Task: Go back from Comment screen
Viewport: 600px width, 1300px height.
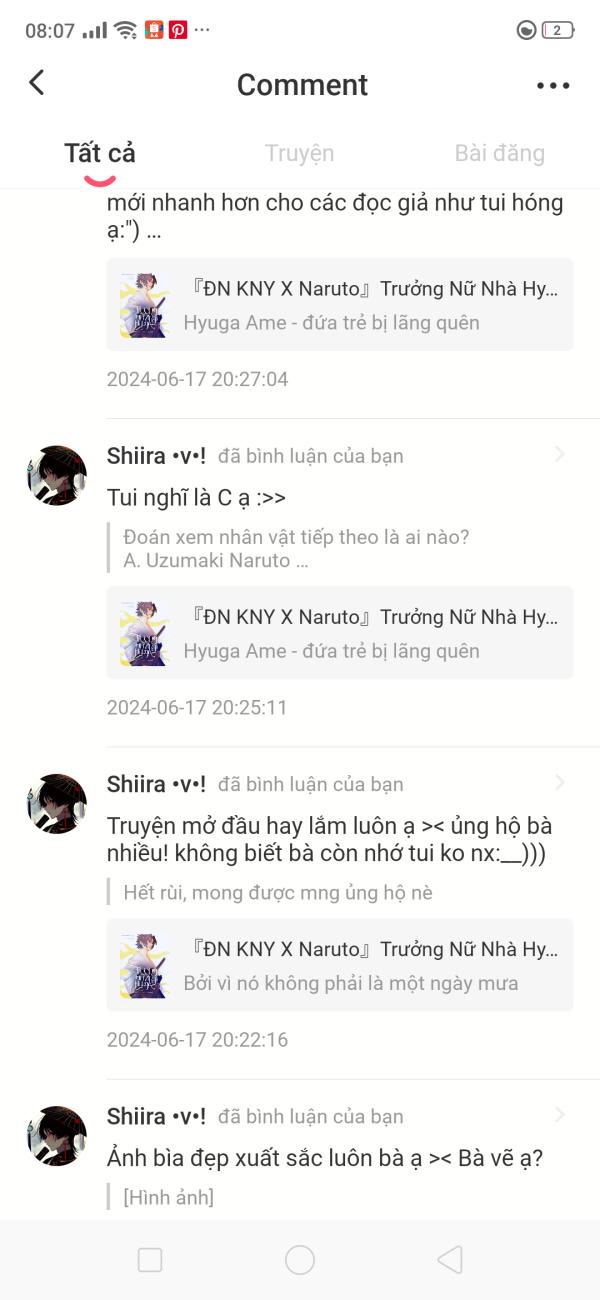Action: [37, 83]
